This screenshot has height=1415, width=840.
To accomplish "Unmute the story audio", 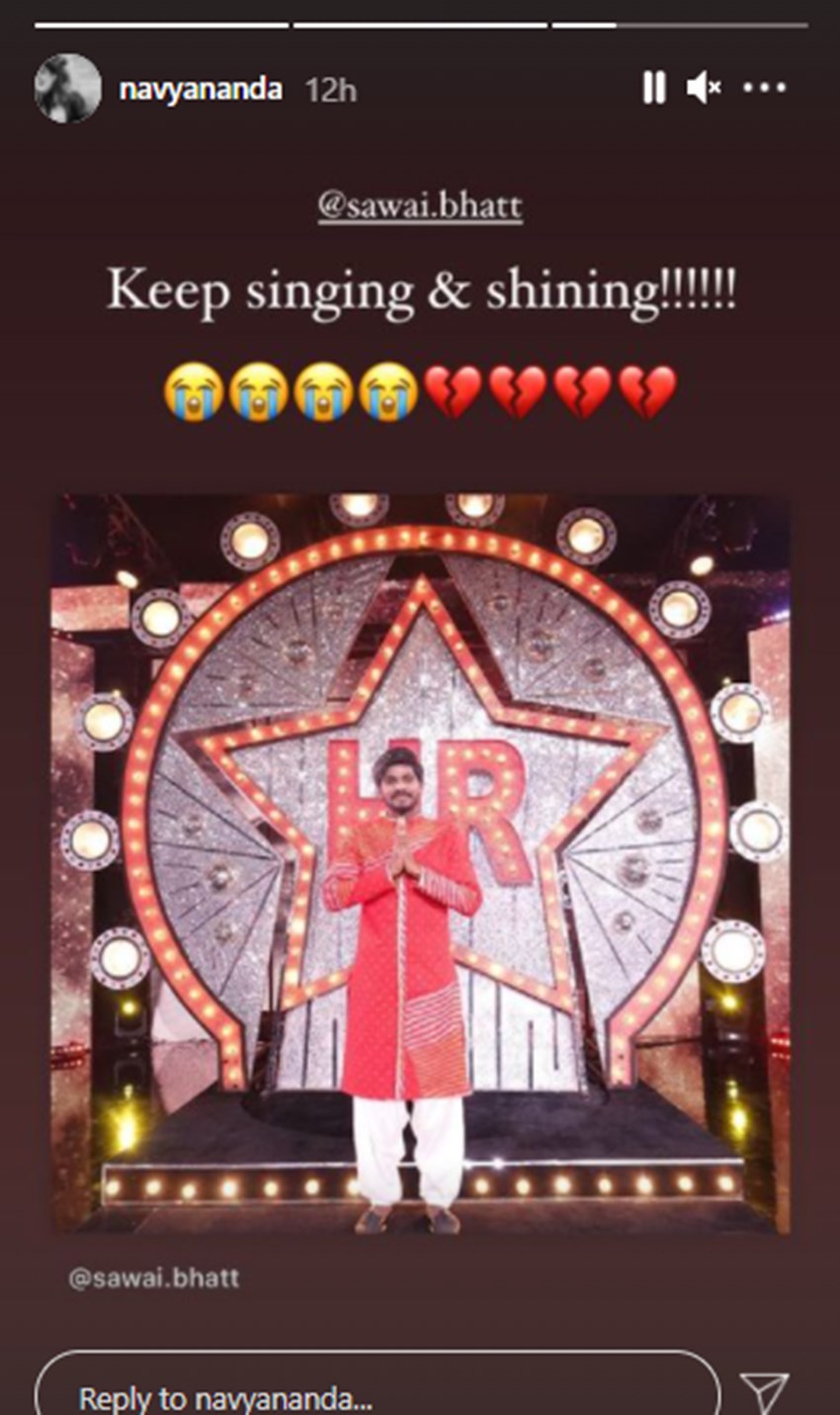I will click(x=703, y=88).
